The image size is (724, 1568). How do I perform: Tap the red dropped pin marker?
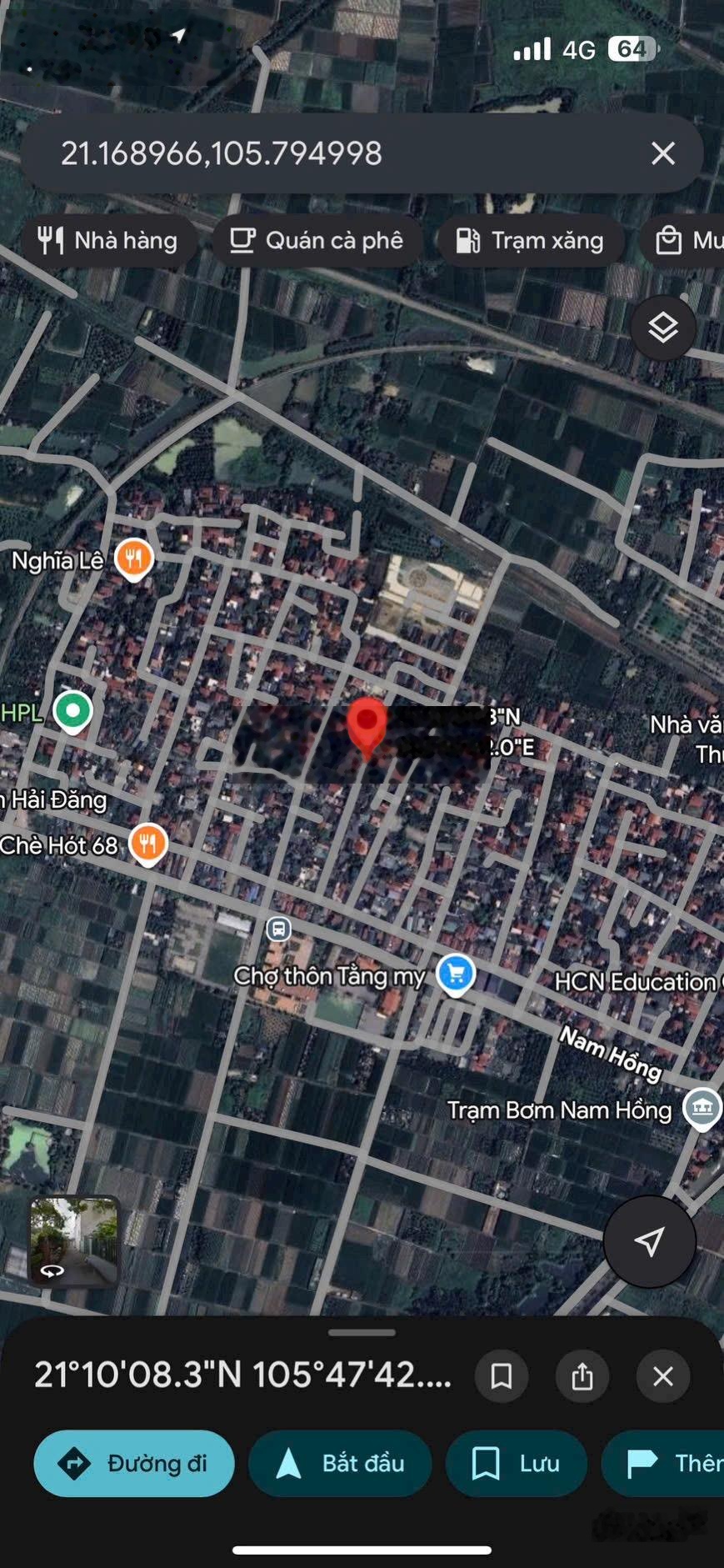click(367, 732)
